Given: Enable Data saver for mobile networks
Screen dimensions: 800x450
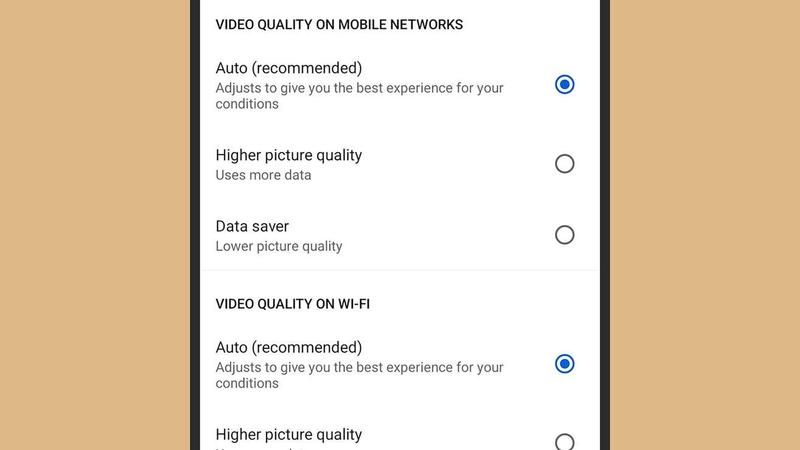Looking at the screenshot, I should 564,235.
